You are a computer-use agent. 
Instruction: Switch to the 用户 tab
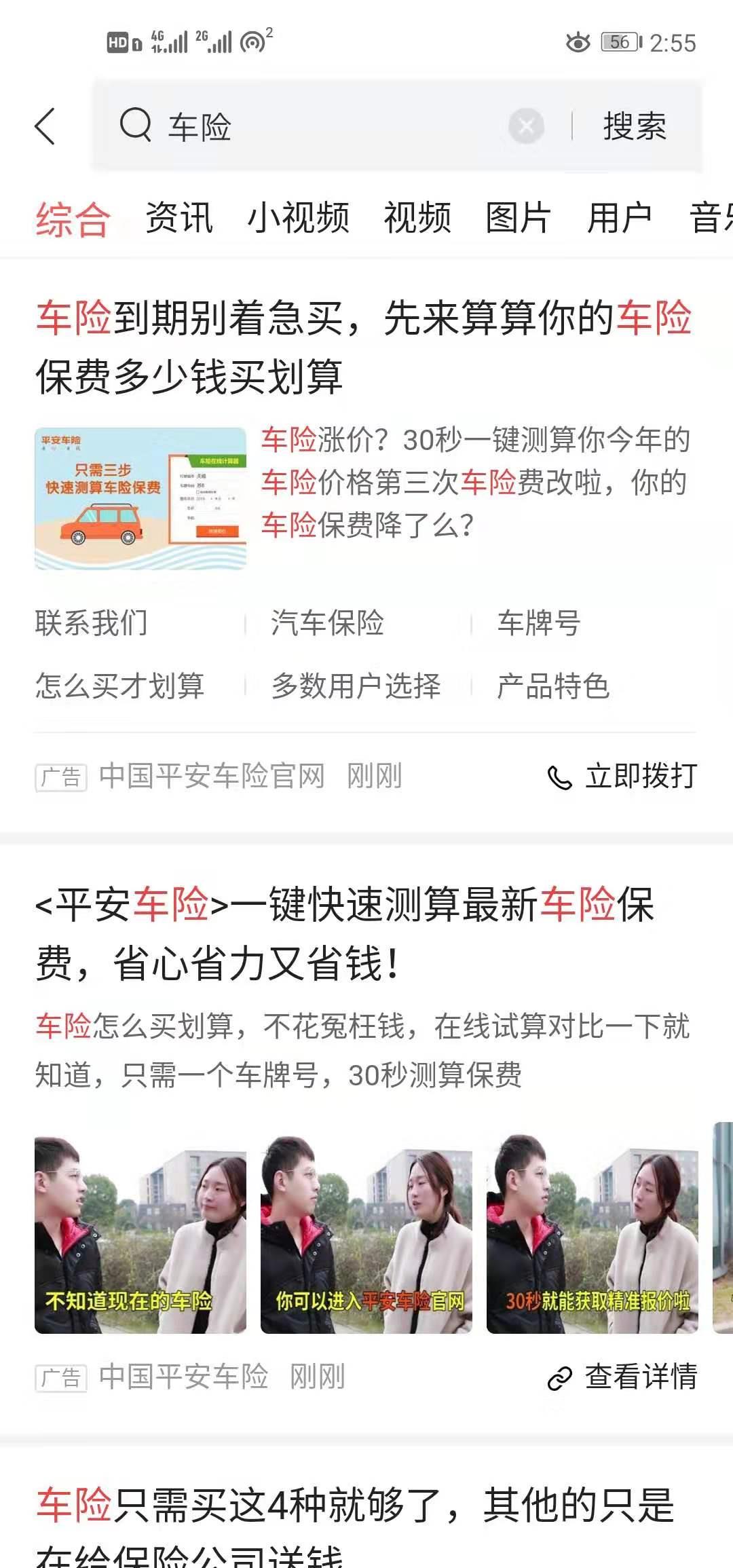(619, 219)
